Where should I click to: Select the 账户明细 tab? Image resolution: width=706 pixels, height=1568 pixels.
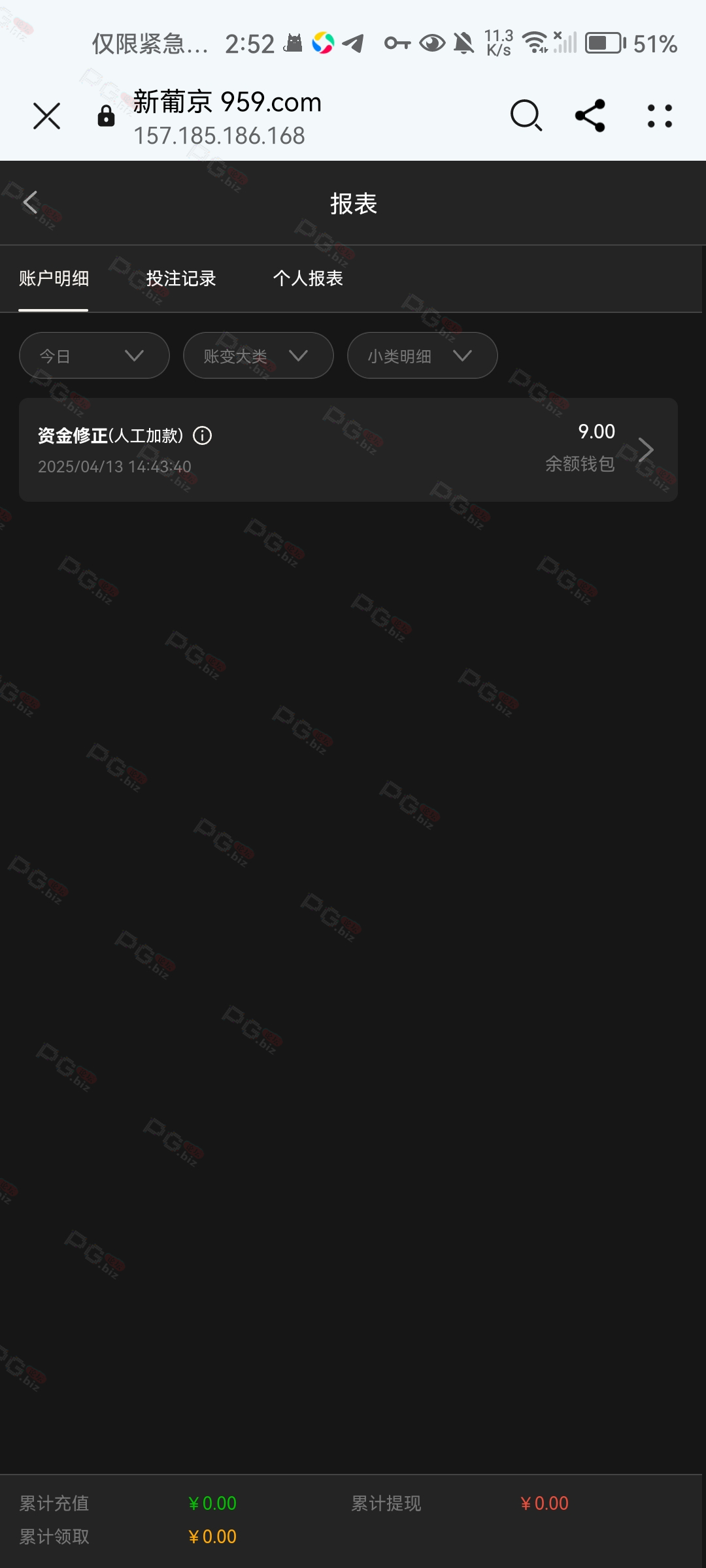pos(54,278)
